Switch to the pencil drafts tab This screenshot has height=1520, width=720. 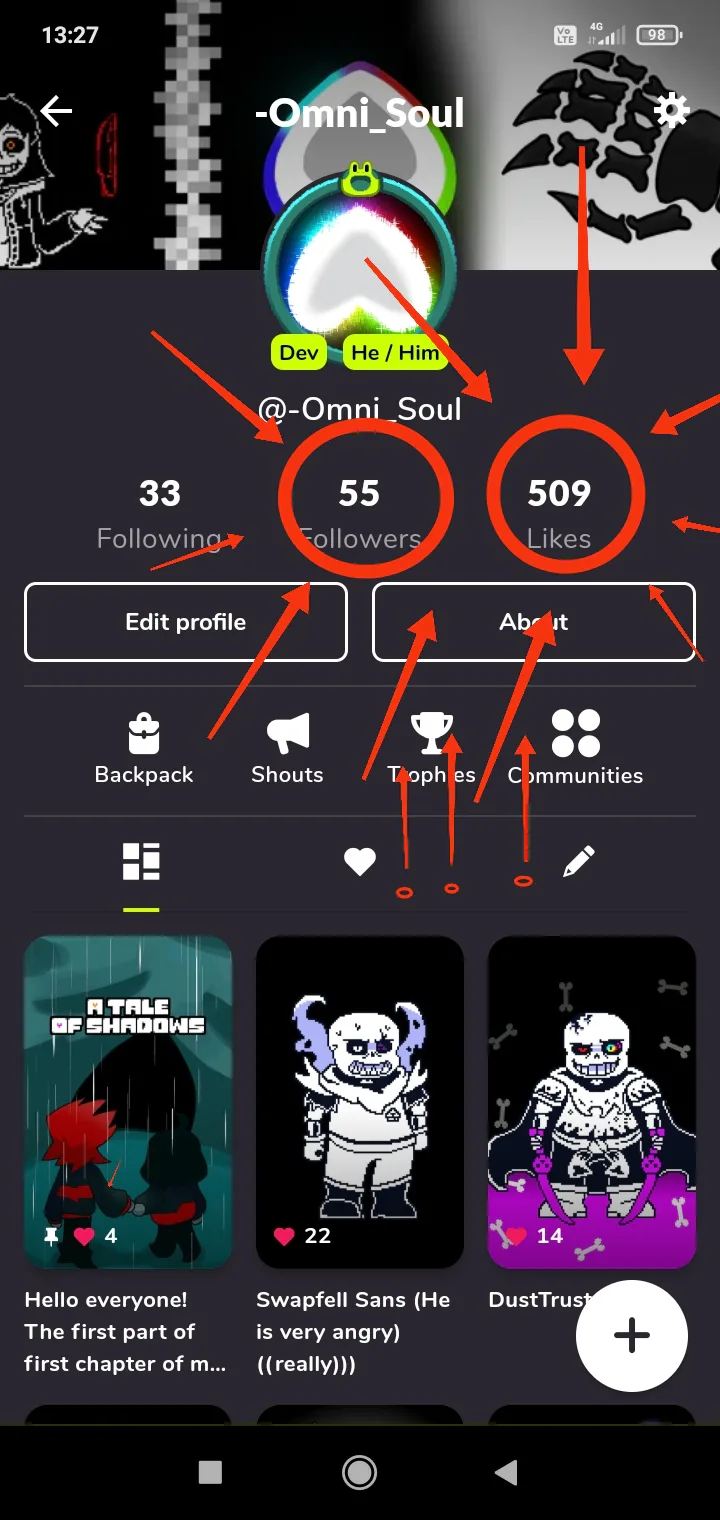578,862
